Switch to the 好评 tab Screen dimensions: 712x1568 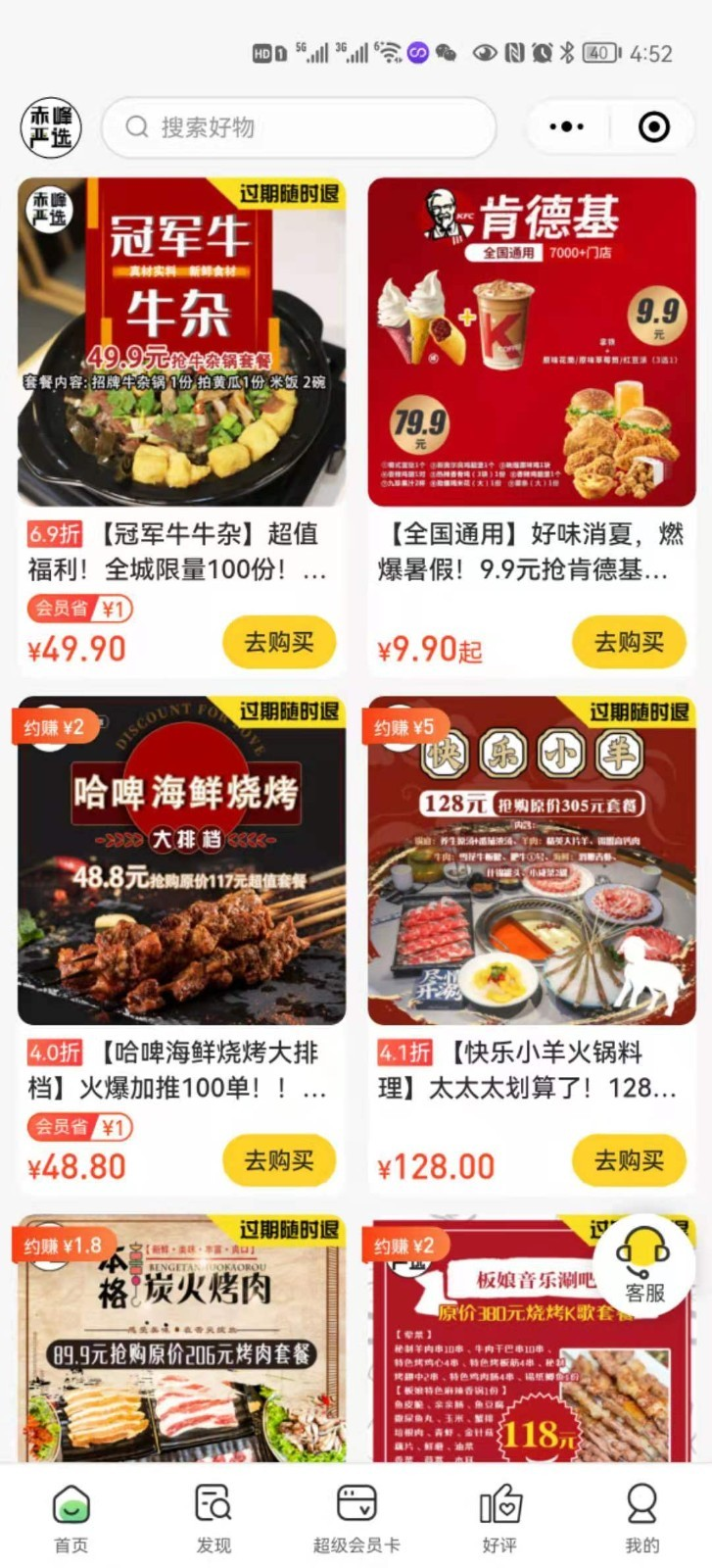(499, 1518)
